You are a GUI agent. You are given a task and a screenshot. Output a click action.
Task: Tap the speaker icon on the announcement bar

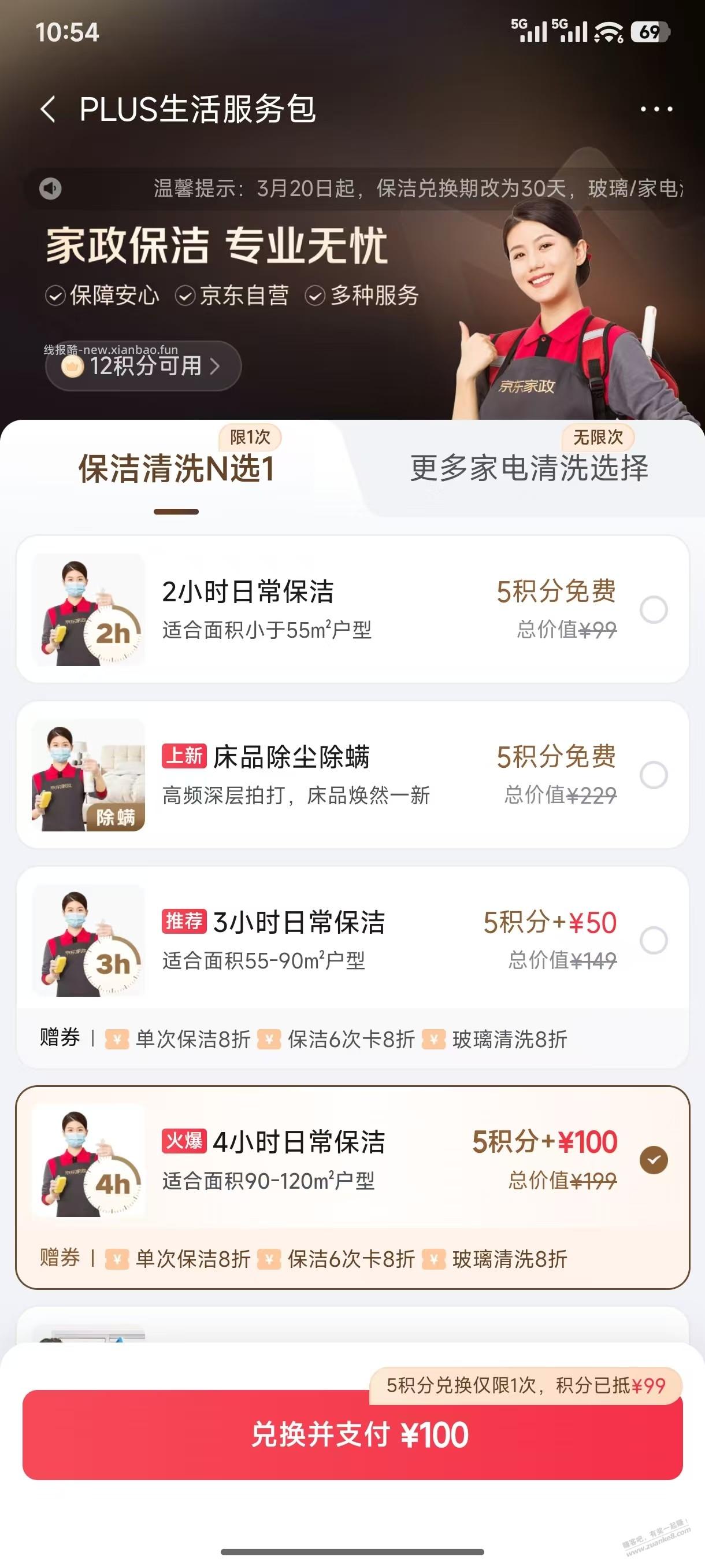(x=50, y=188)
